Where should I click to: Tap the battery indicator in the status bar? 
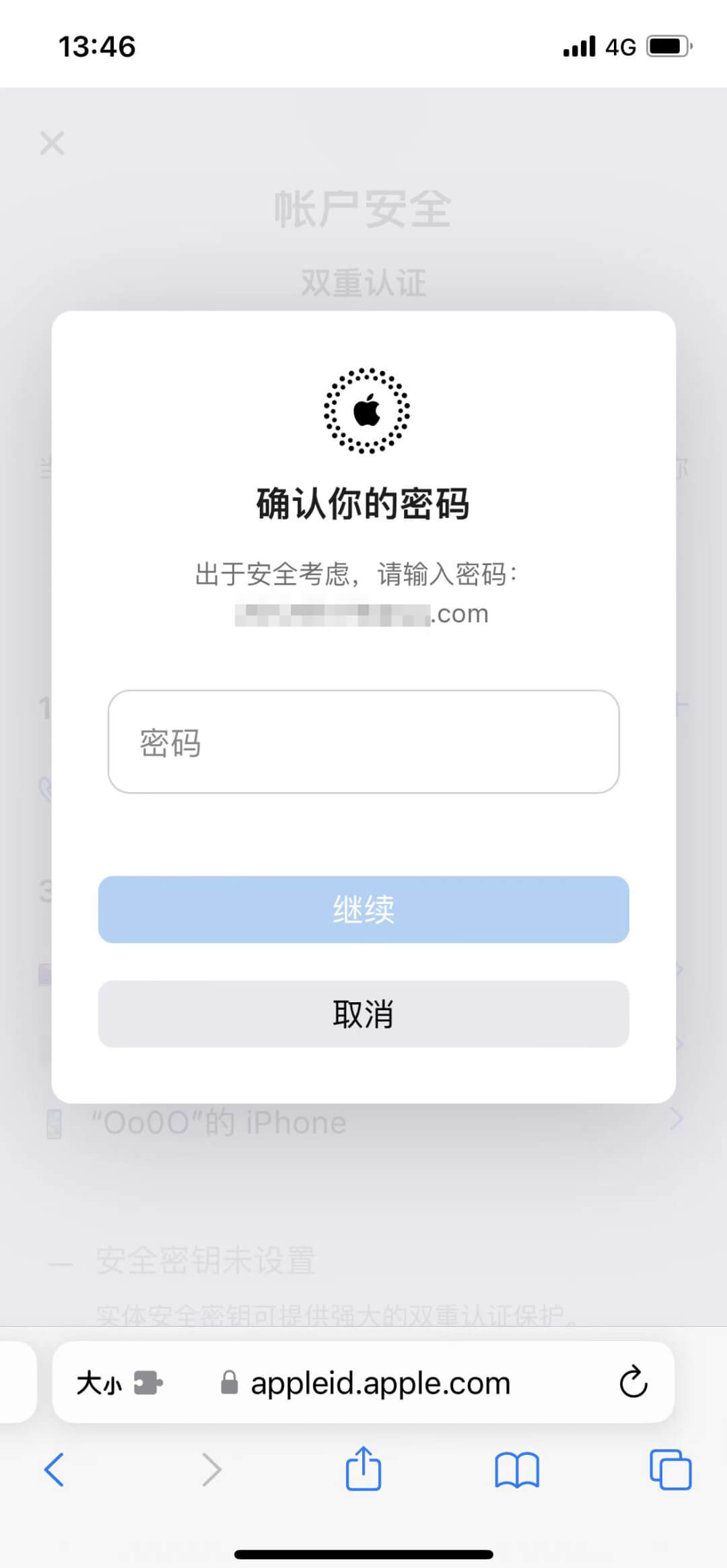[666, 44]
